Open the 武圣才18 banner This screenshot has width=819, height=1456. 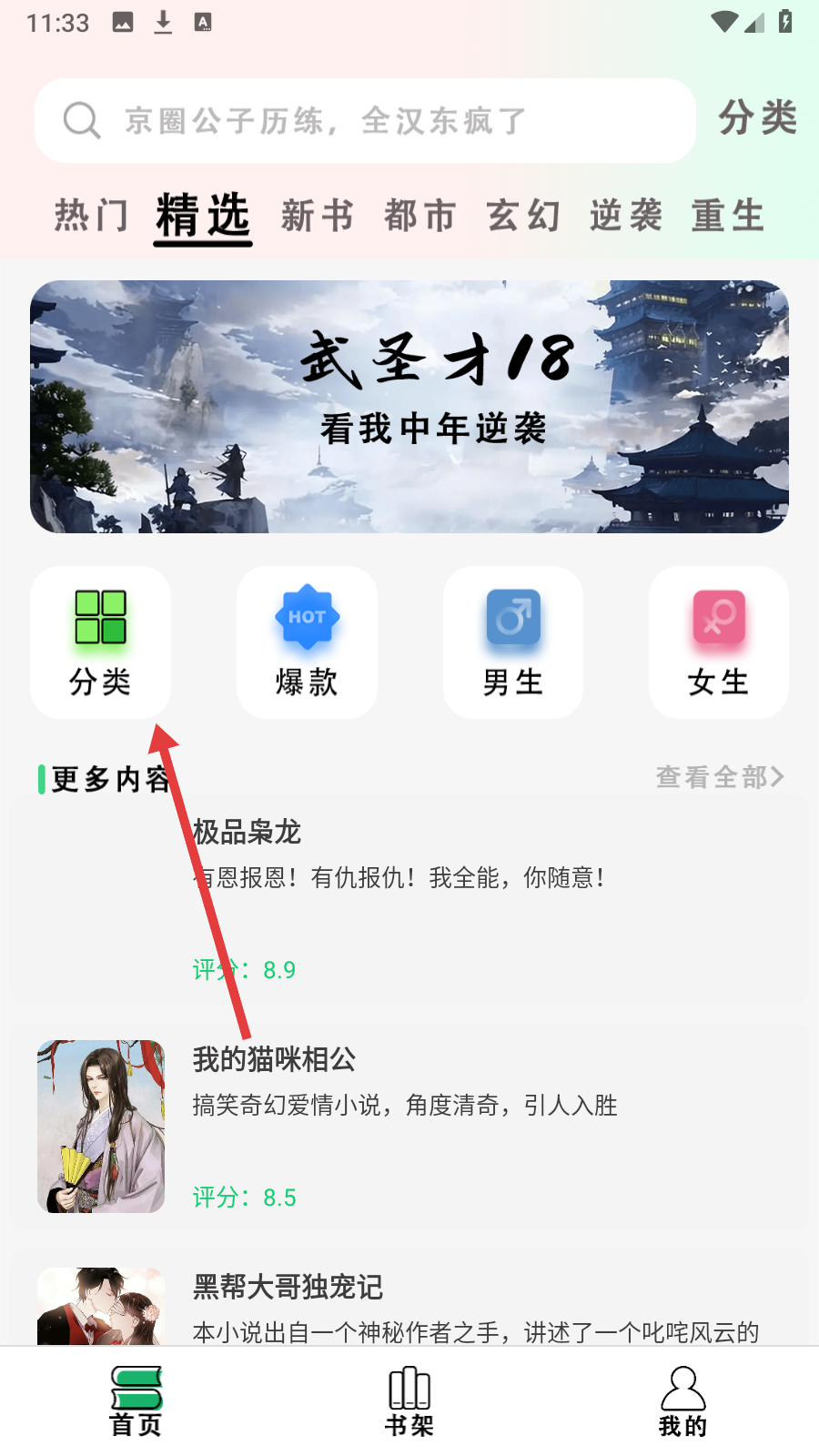coord(409,407)
